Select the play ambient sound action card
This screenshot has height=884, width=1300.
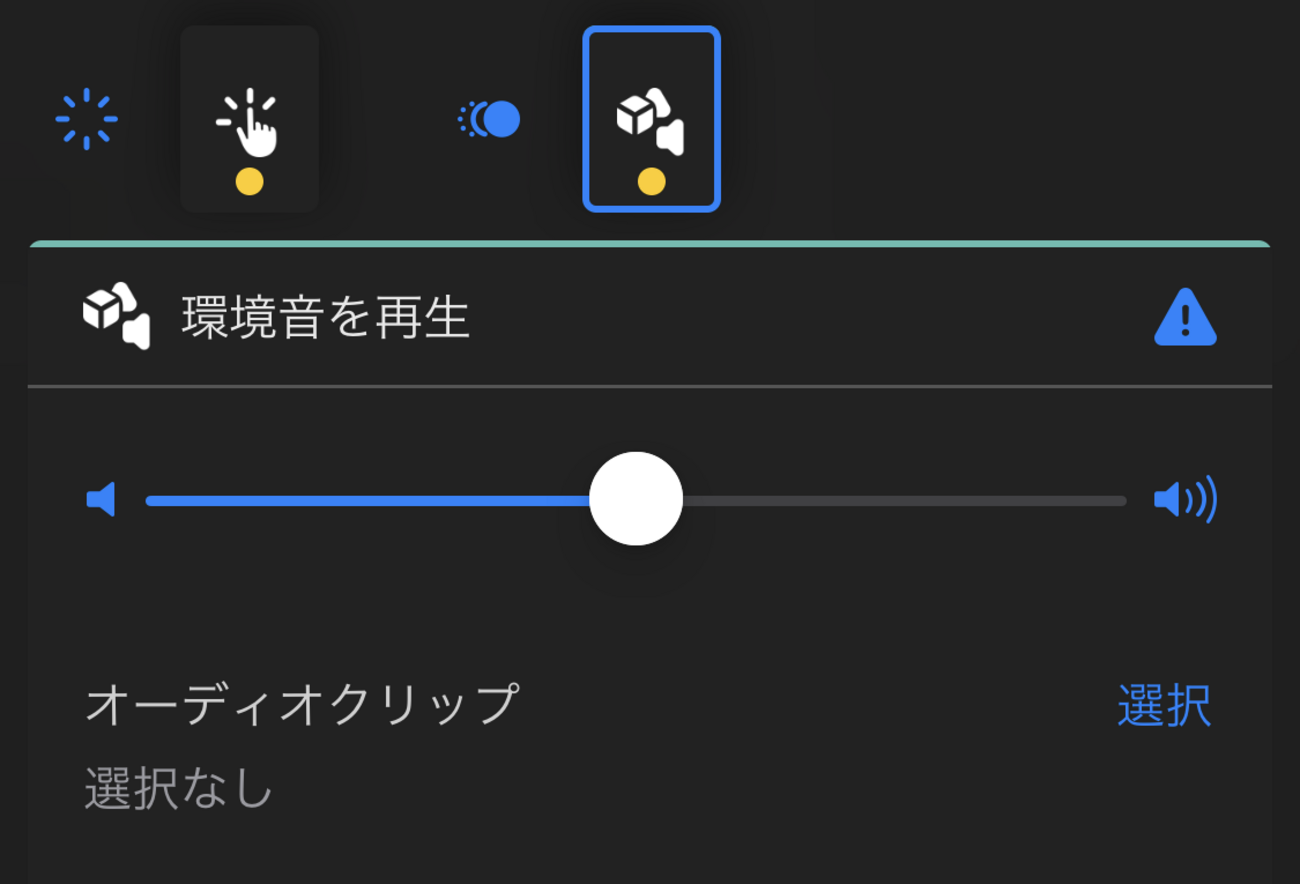651,119
